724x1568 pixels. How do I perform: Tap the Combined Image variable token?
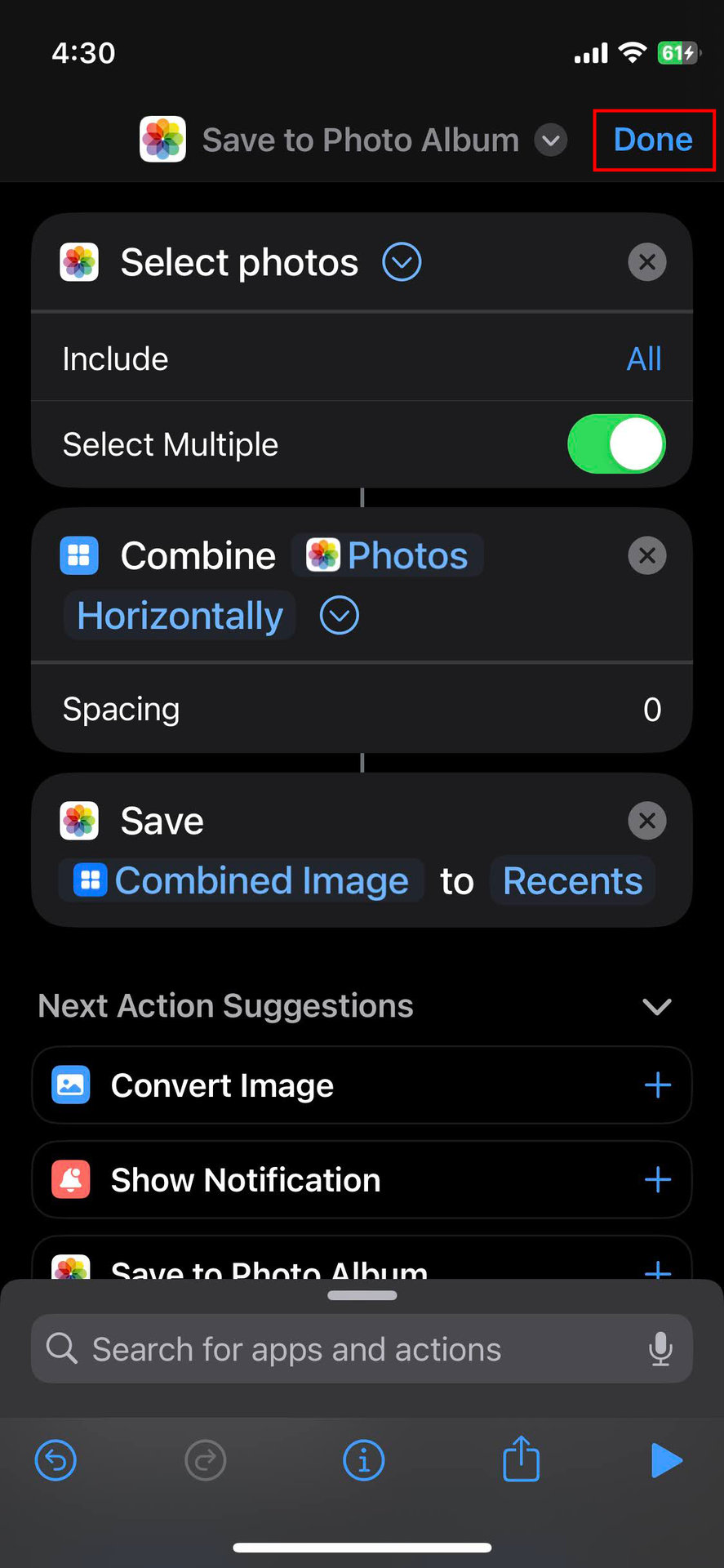pyautogui.click(x=242, y=881)
